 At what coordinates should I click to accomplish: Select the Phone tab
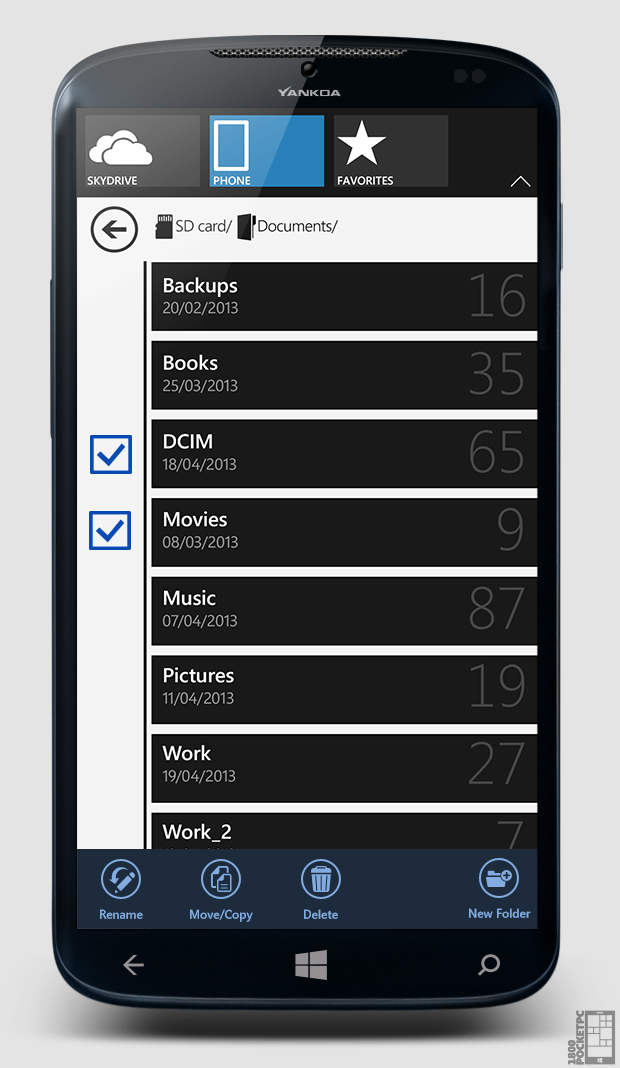pyautogui.click(x=266, y=151)
